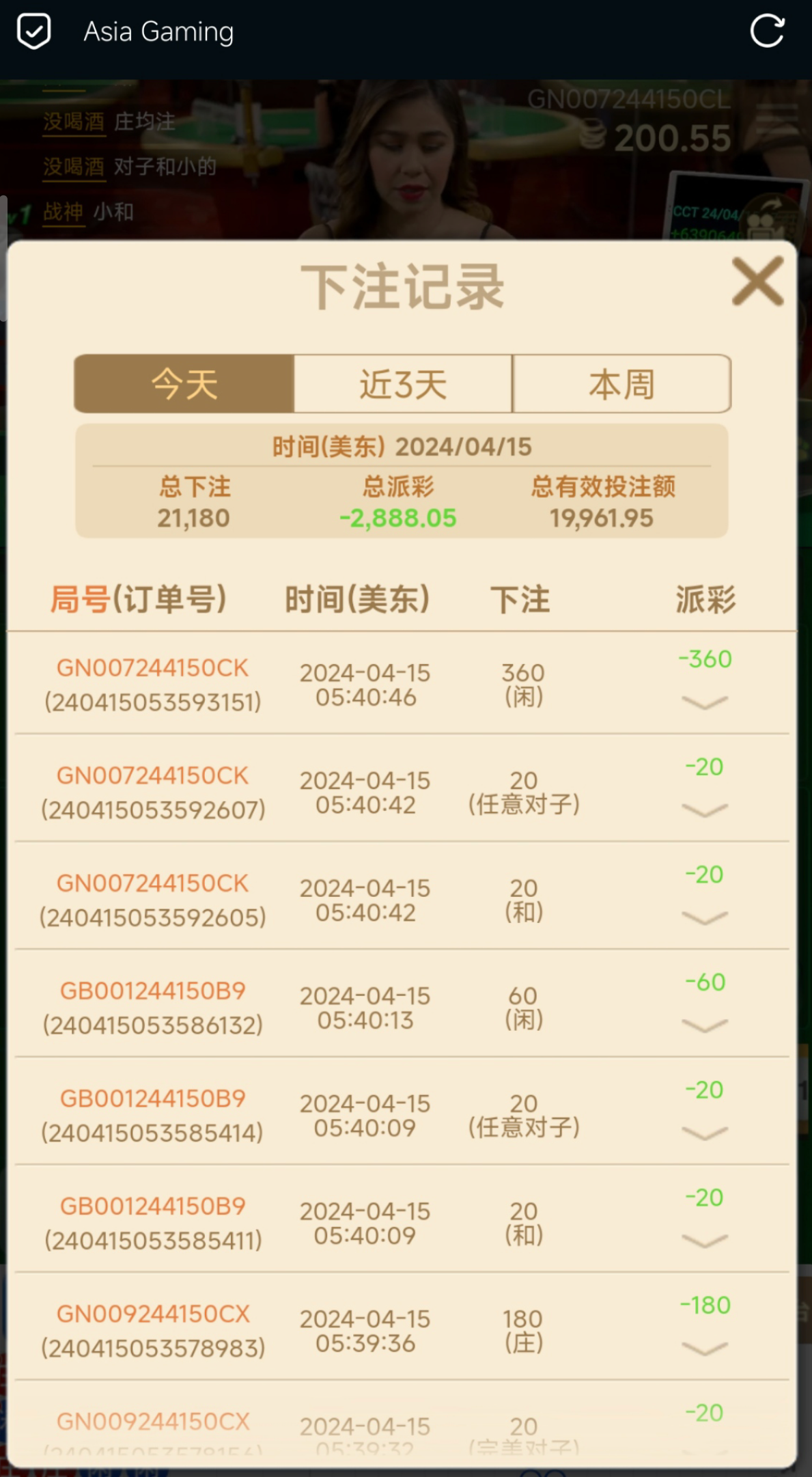Open round link GN007244150CK
This screenshot has height=1477, width=812.
[x=152, y=668]
